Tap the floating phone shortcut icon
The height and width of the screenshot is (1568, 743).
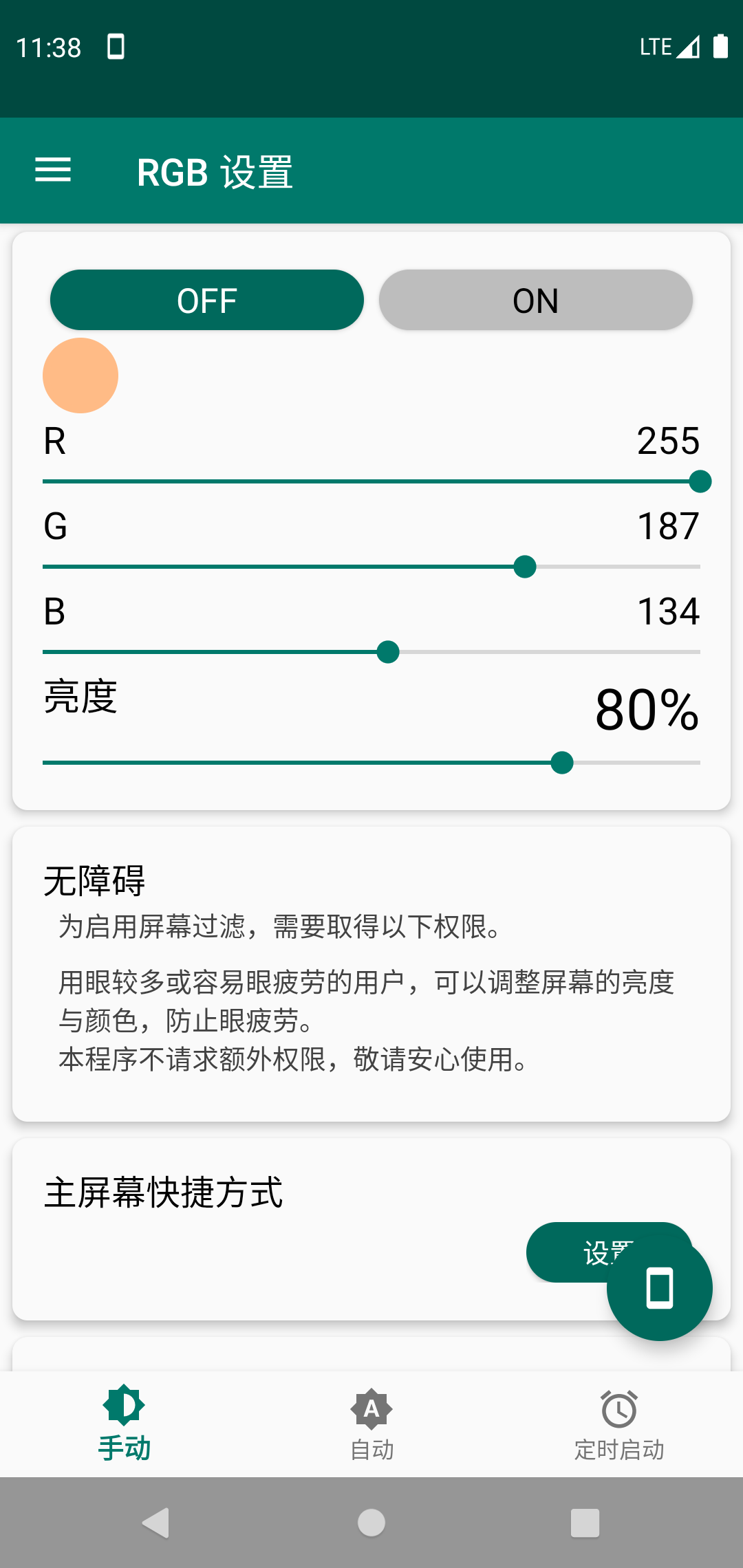point(659,1289)
